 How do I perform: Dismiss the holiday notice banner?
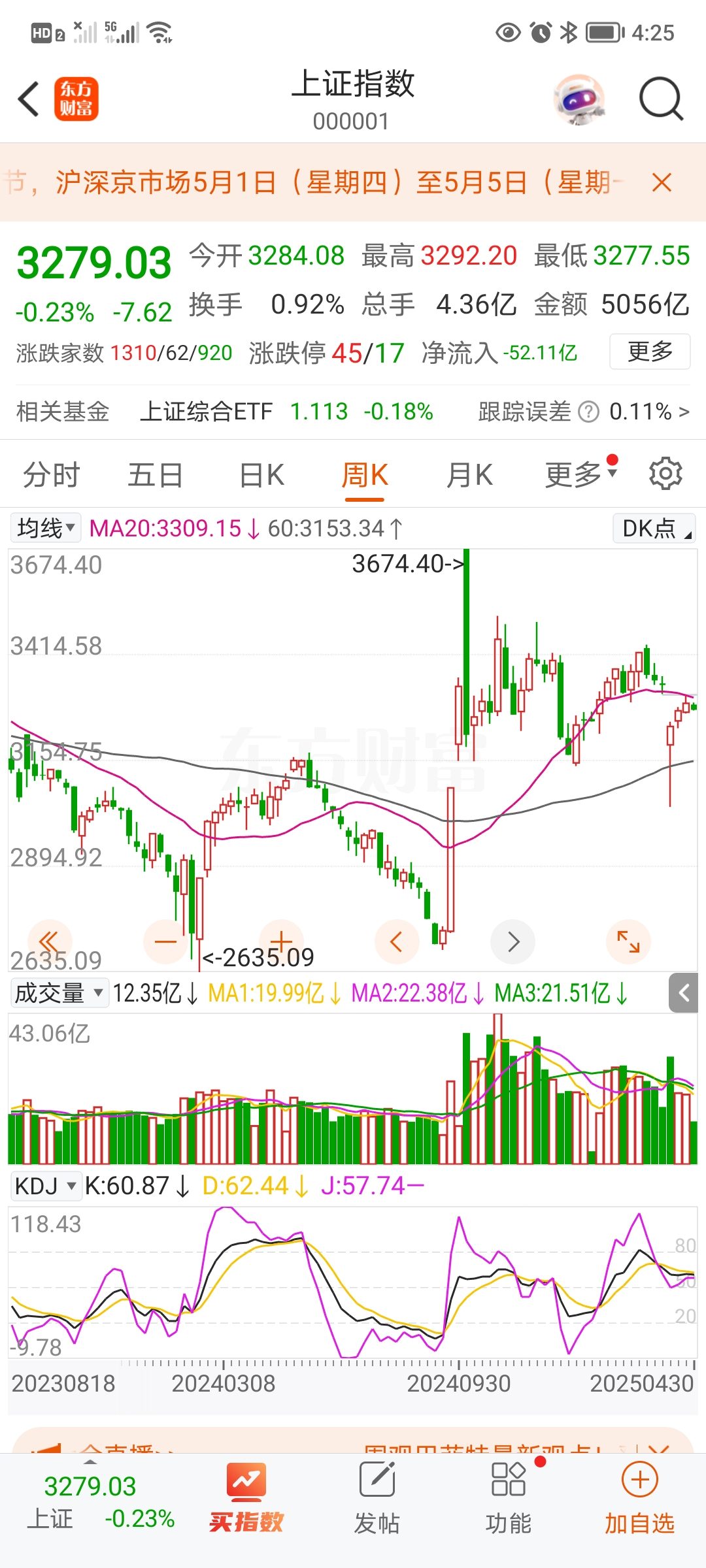(x=662, y=182)
